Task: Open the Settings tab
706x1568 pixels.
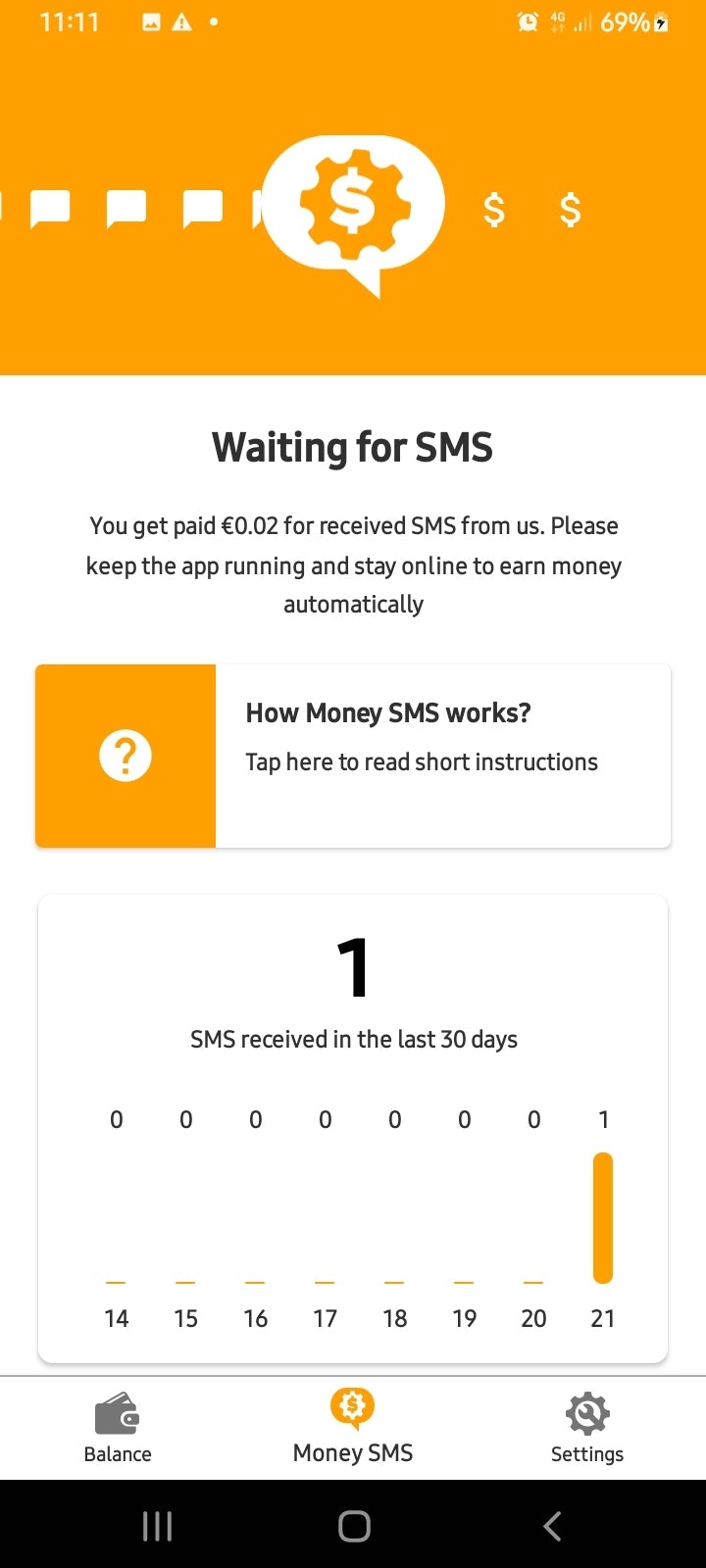Action: pyautogui.click(x=587, y=1429)
